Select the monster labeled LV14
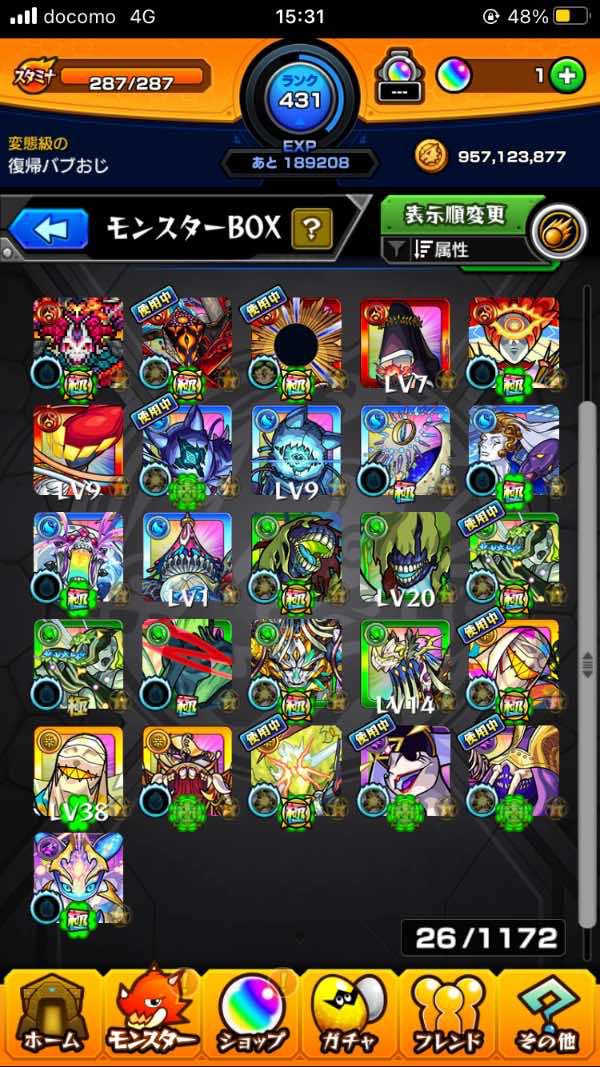Image resolution: width=600 pixels, height=1067 pixels. (x=404, y=665)
